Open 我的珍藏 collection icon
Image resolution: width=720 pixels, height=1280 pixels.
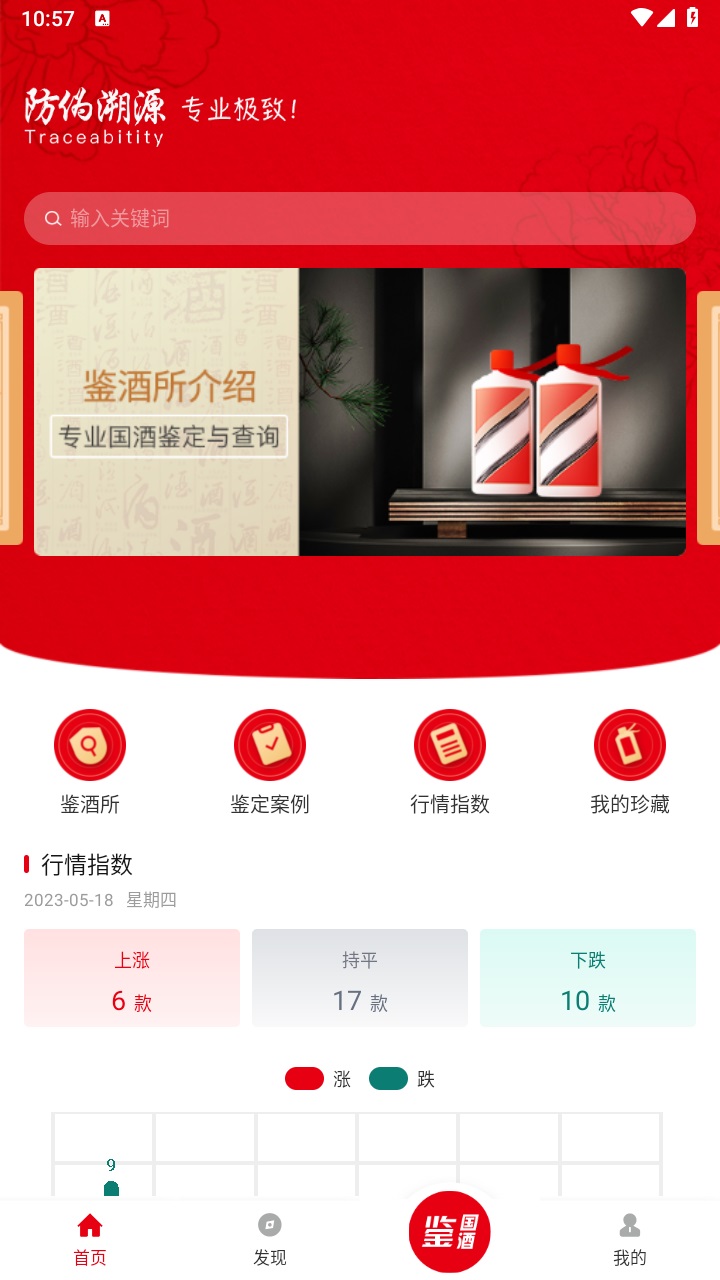(630, 744)
